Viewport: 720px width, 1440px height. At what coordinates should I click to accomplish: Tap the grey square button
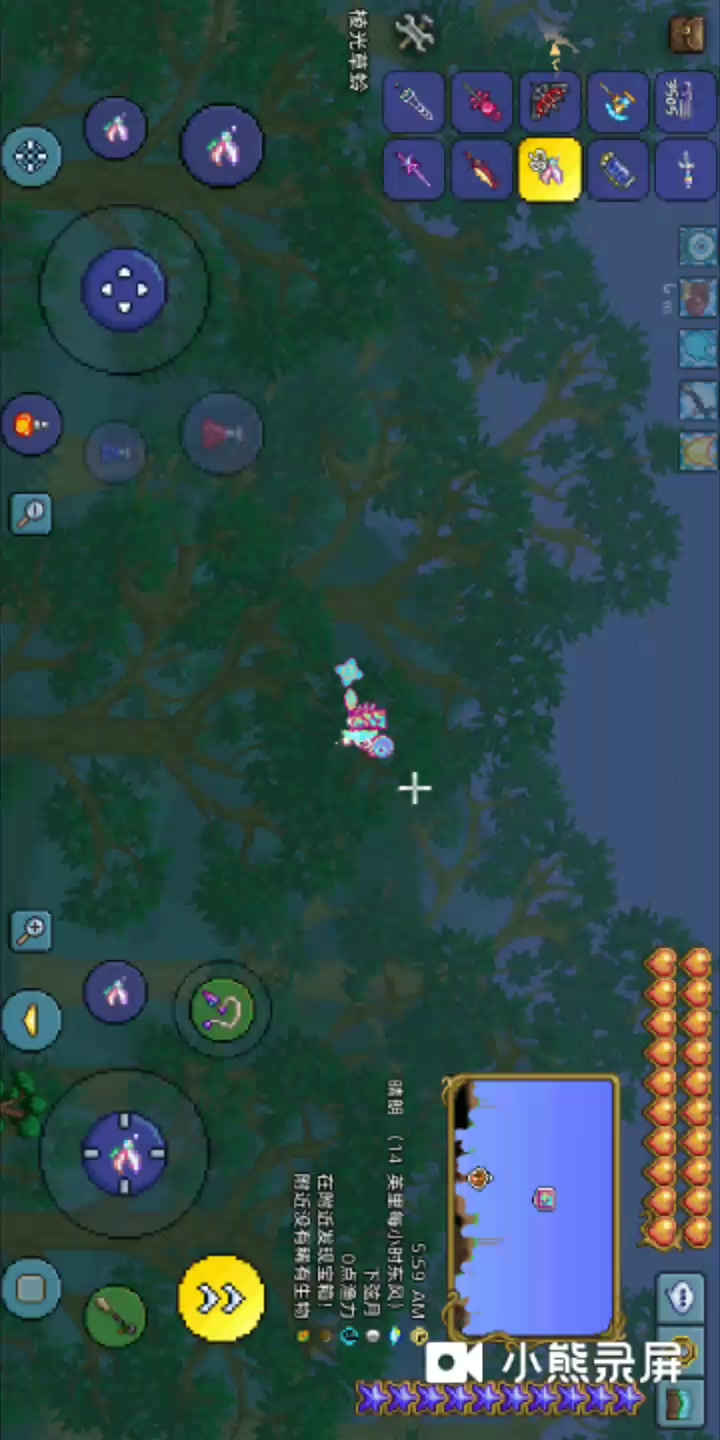(x=31, y=1288)
